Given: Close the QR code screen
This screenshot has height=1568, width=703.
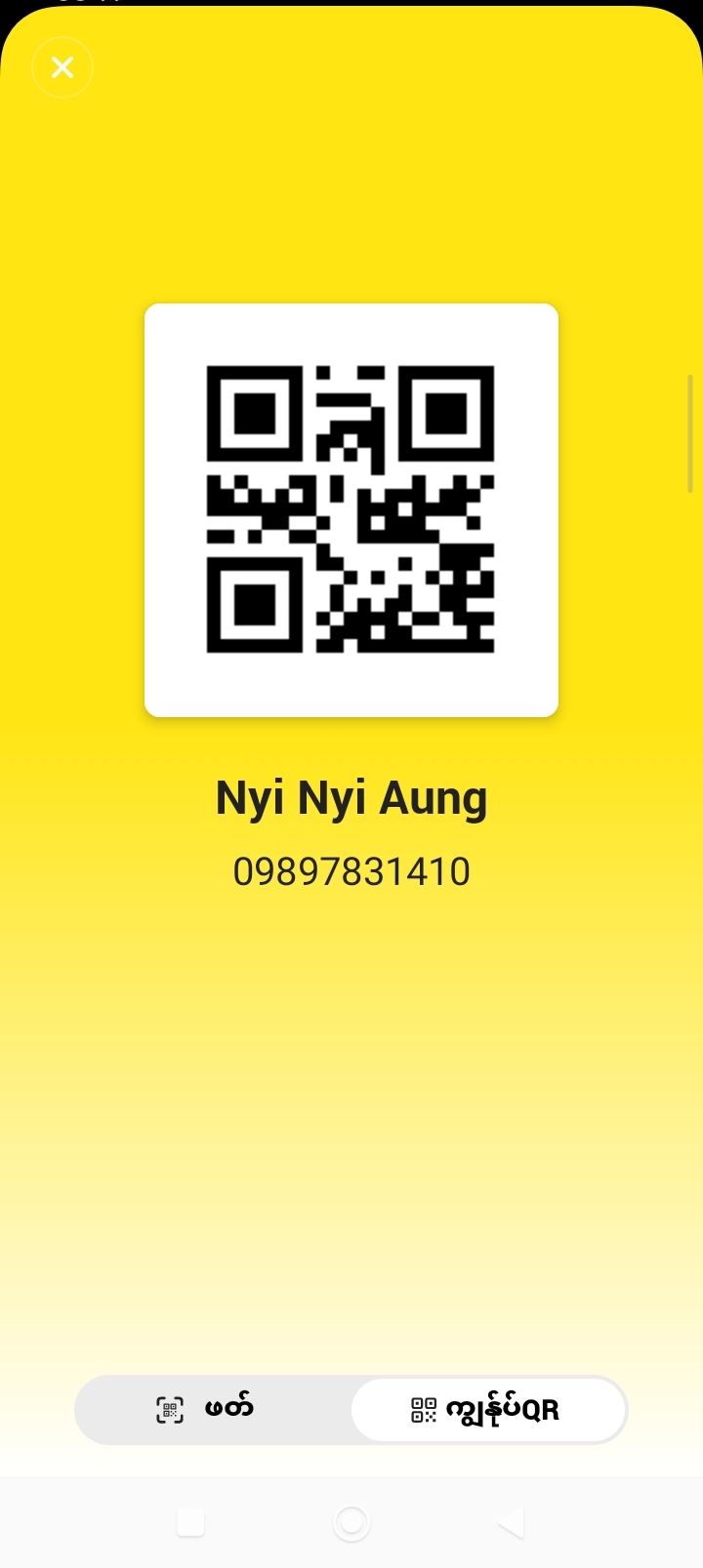Looking at the screenshot, I should [x=62, y=67].
